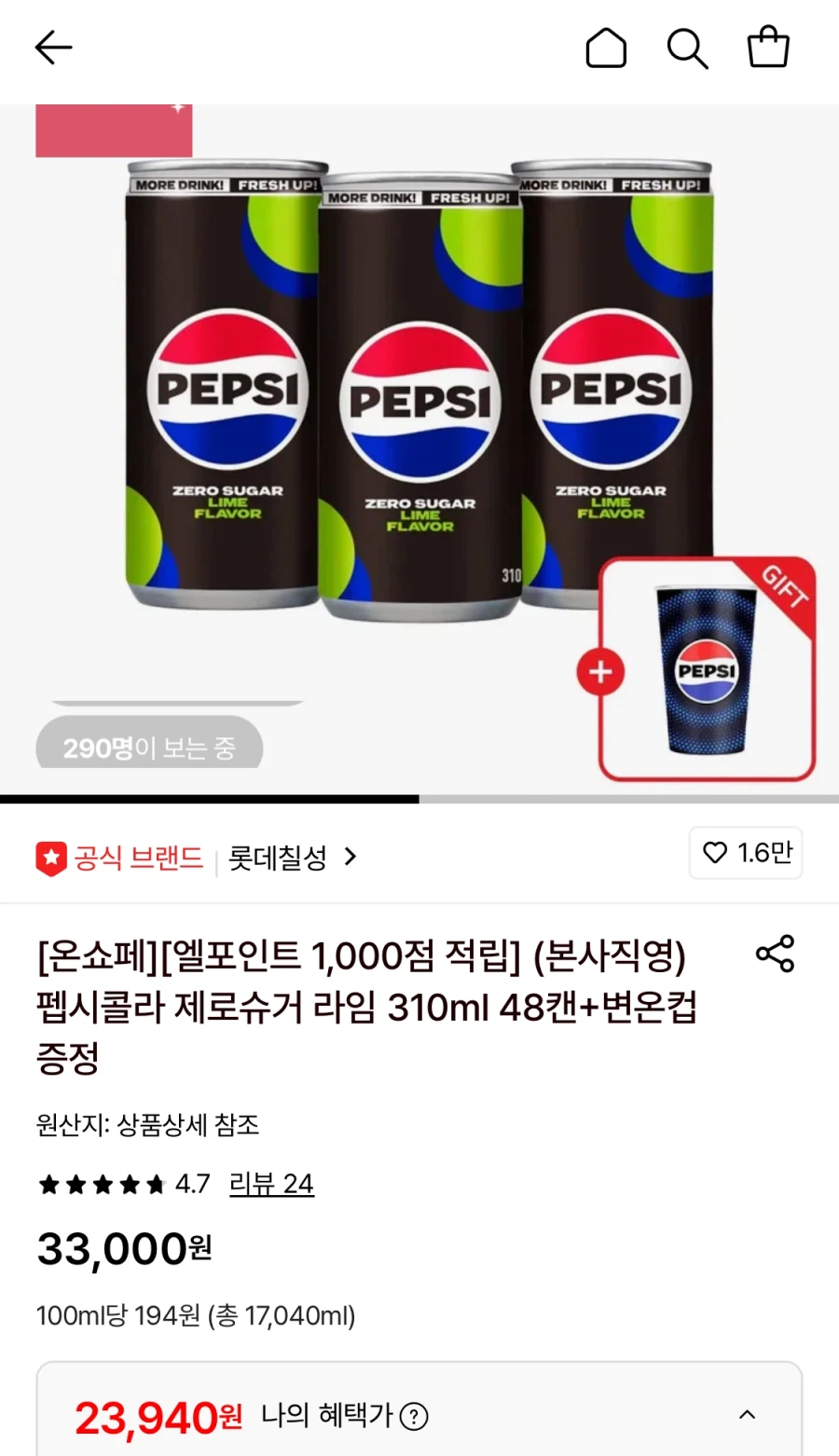Image resolution: width=839 pixels, height=1456 pixels.
Task: Tap the 290명이 보는 중 viewer badge
Action: [x=148, y=745]
